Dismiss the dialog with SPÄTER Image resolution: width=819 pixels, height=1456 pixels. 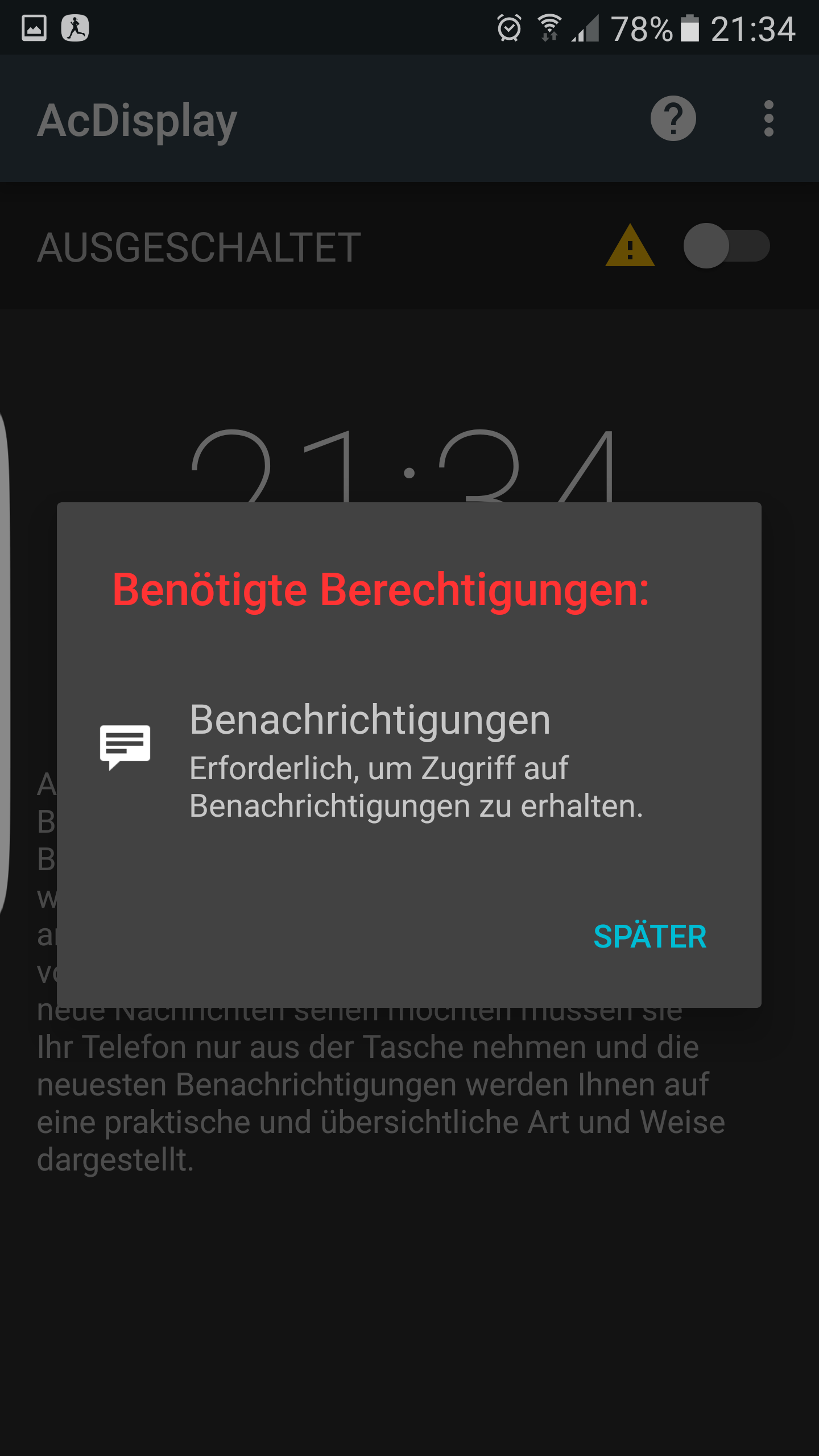click(x=650, y=937)
